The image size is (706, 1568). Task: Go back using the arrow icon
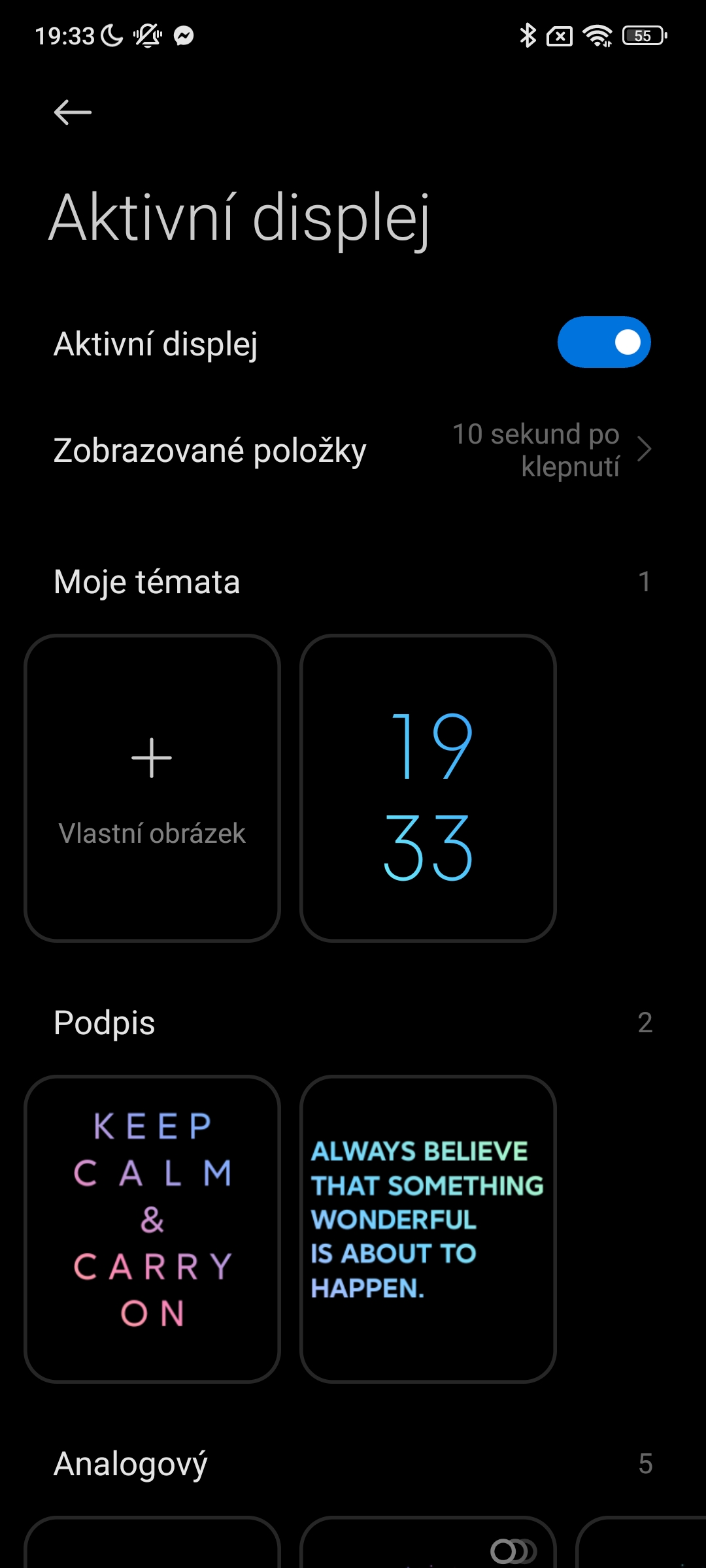[73, 112]
